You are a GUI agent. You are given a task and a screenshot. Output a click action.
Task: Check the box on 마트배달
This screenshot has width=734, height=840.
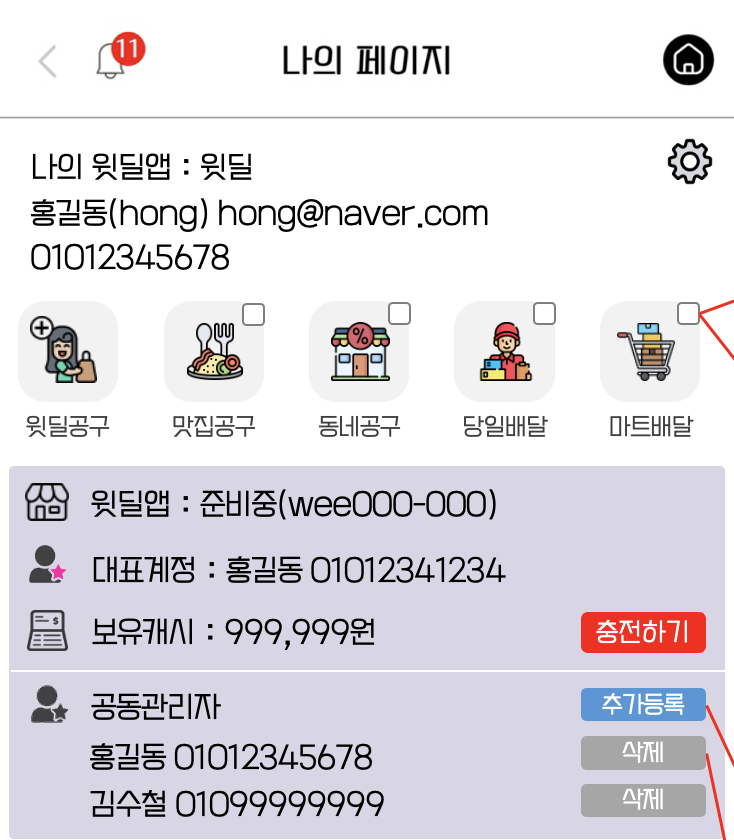click(x=688, y=314)
